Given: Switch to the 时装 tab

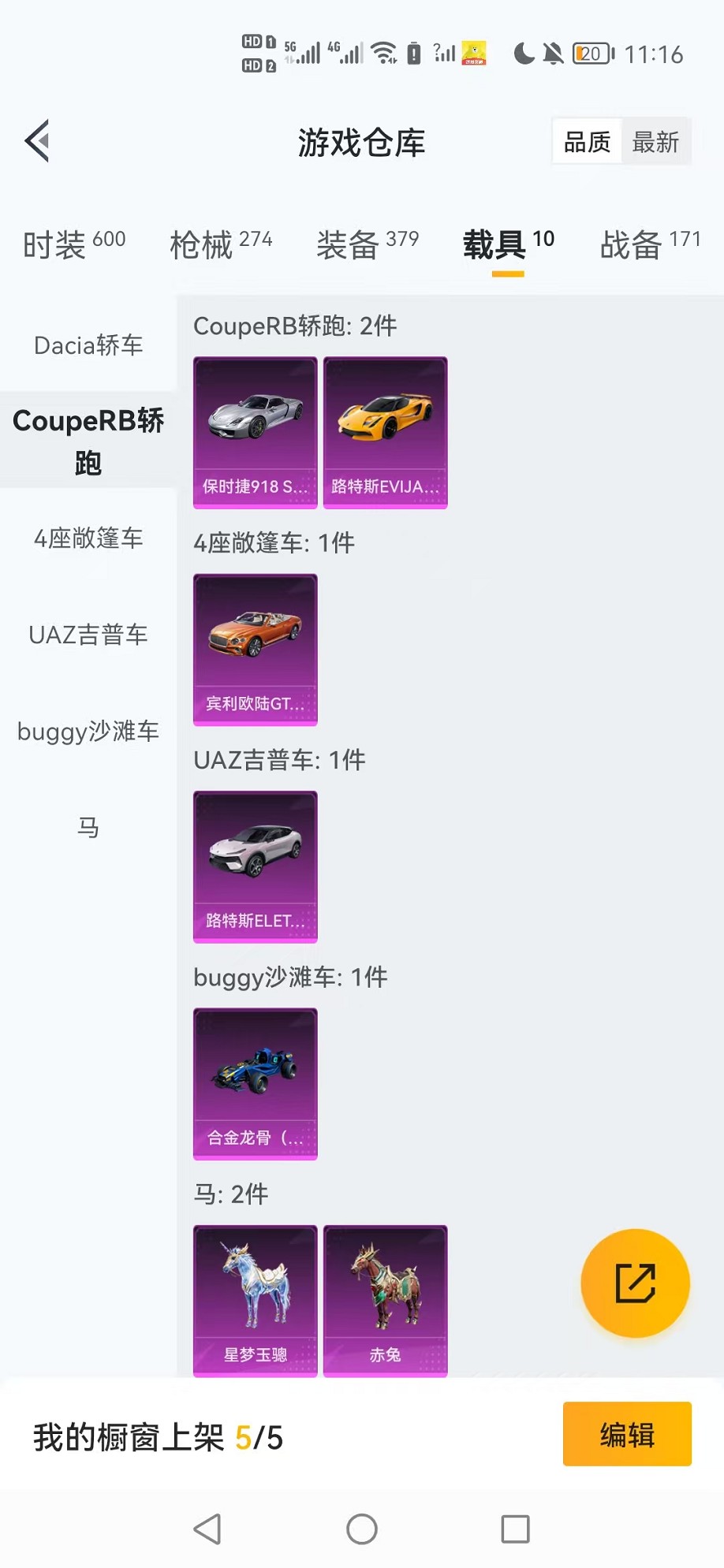Looking at the screenshot, I should [x=74, y=244].
